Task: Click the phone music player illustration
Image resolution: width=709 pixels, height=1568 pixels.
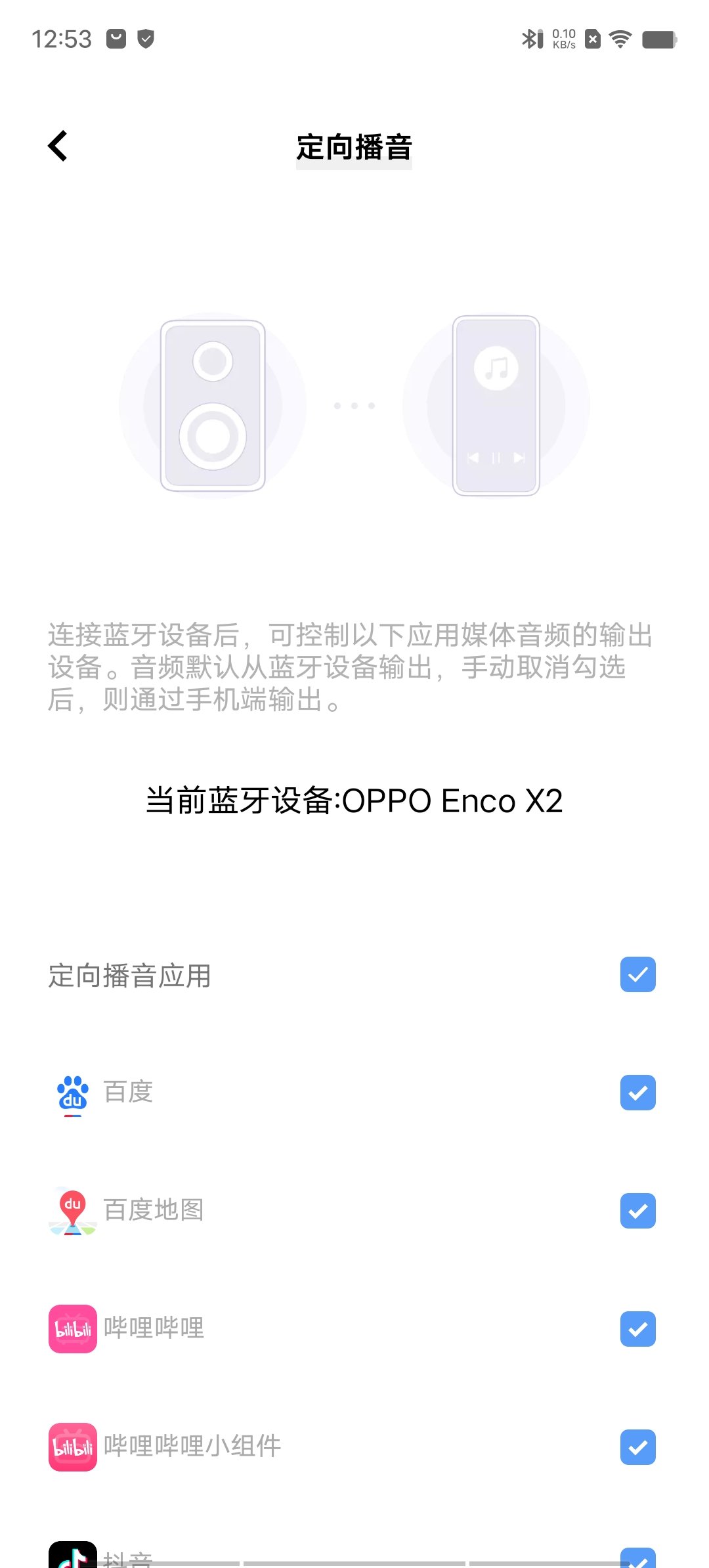Action: 496,406
